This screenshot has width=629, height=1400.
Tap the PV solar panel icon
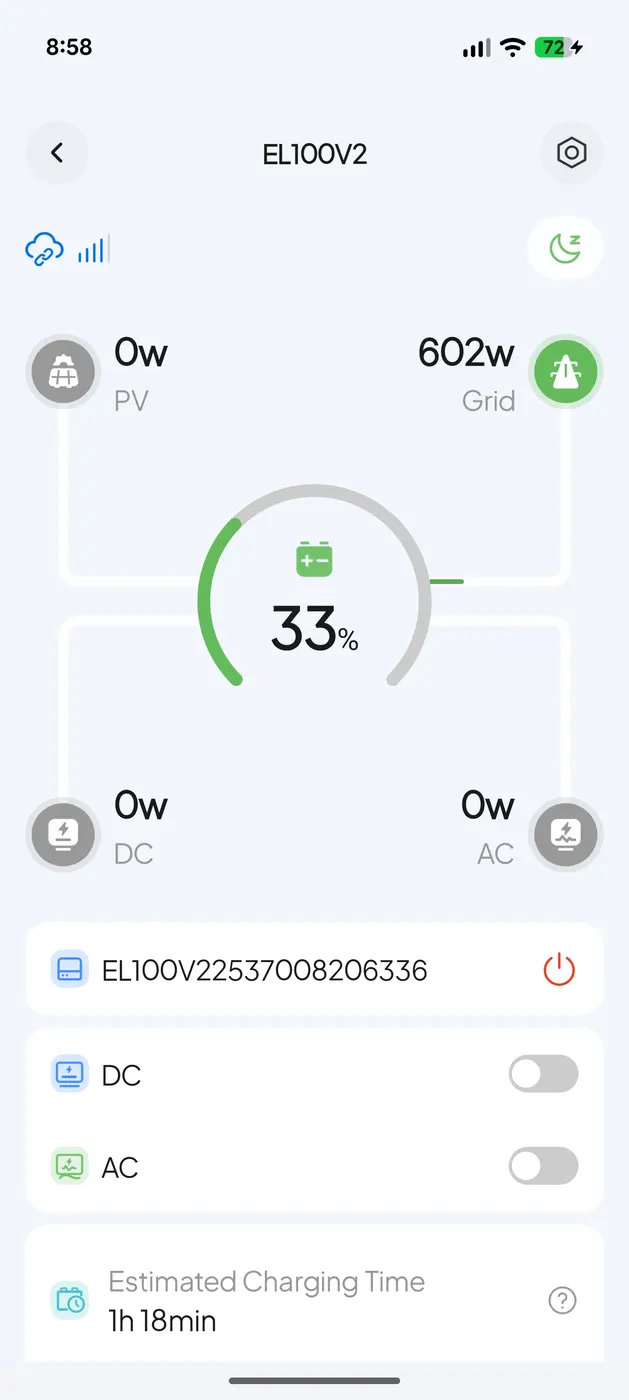63,373
